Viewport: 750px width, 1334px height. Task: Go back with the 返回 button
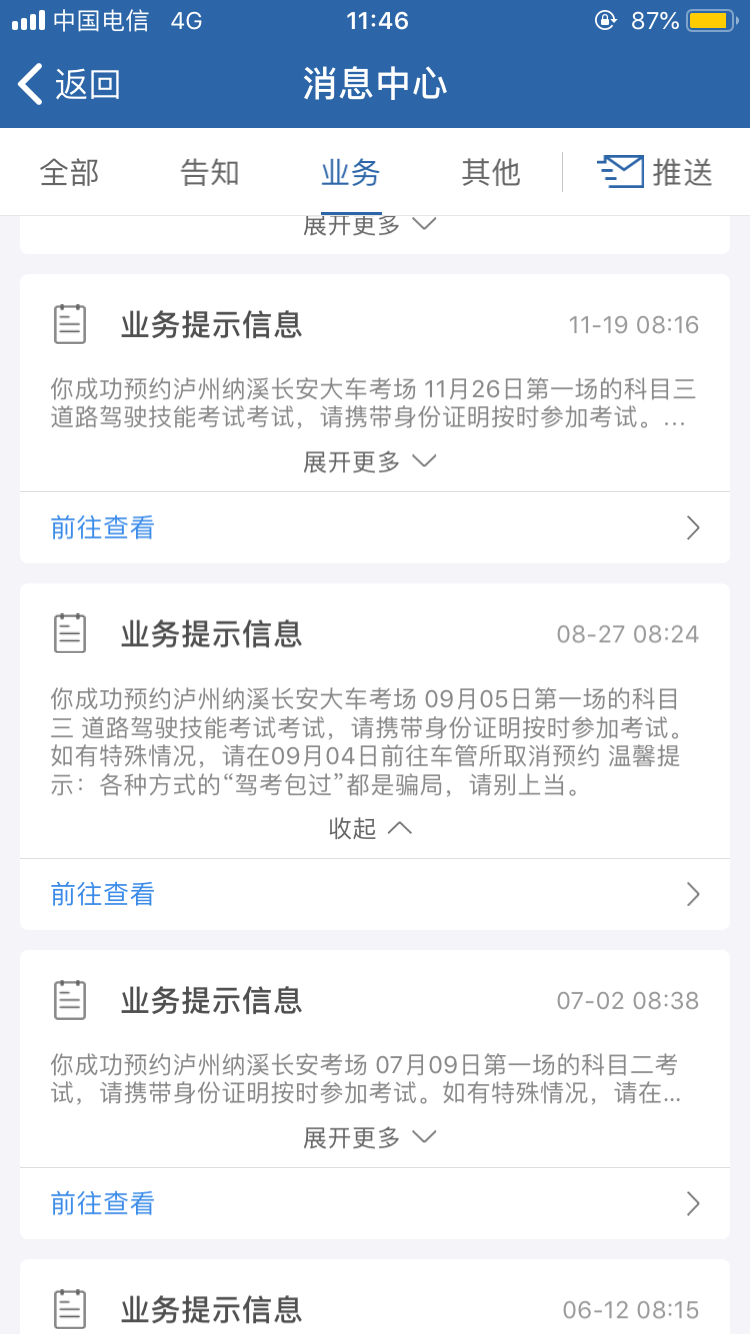point(70,84)
